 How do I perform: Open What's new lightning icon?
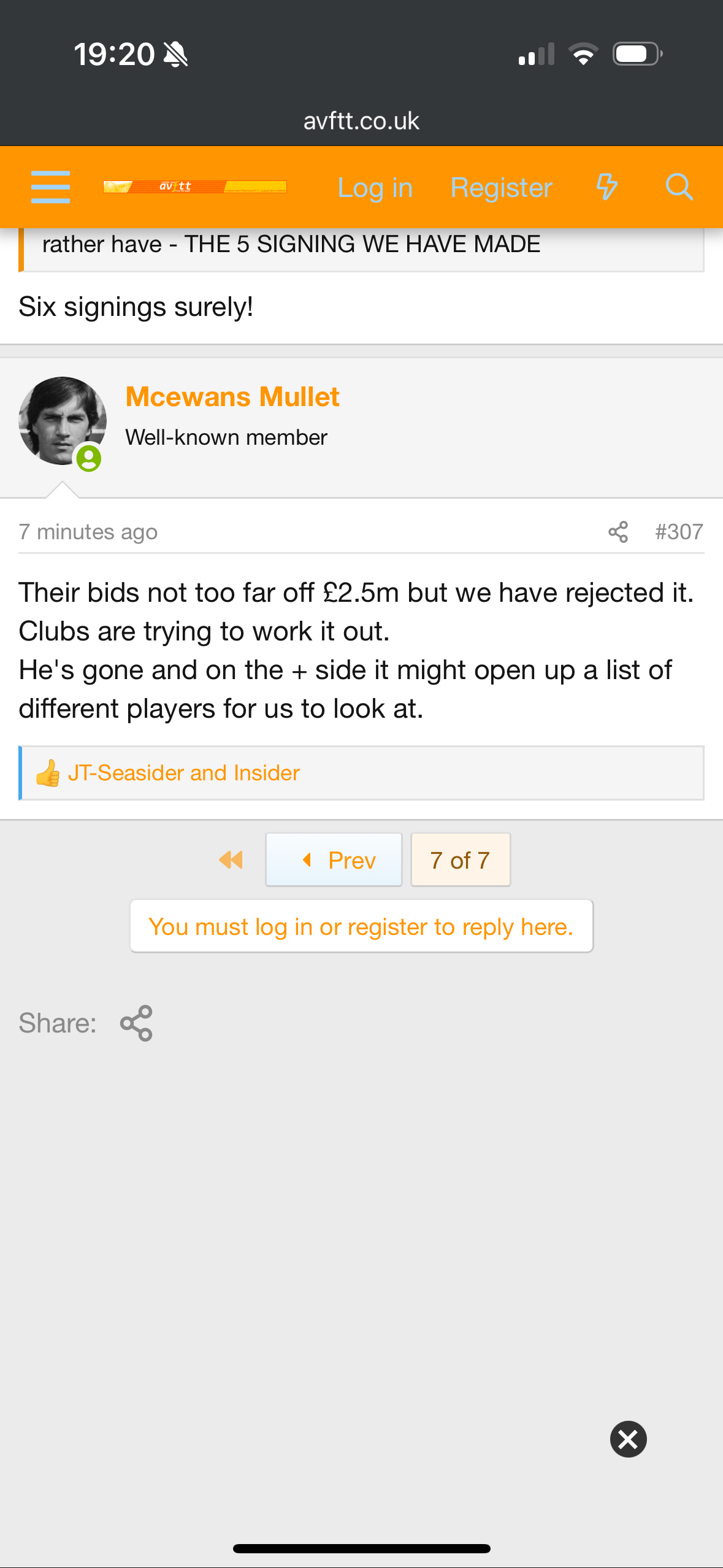[606, 186]
